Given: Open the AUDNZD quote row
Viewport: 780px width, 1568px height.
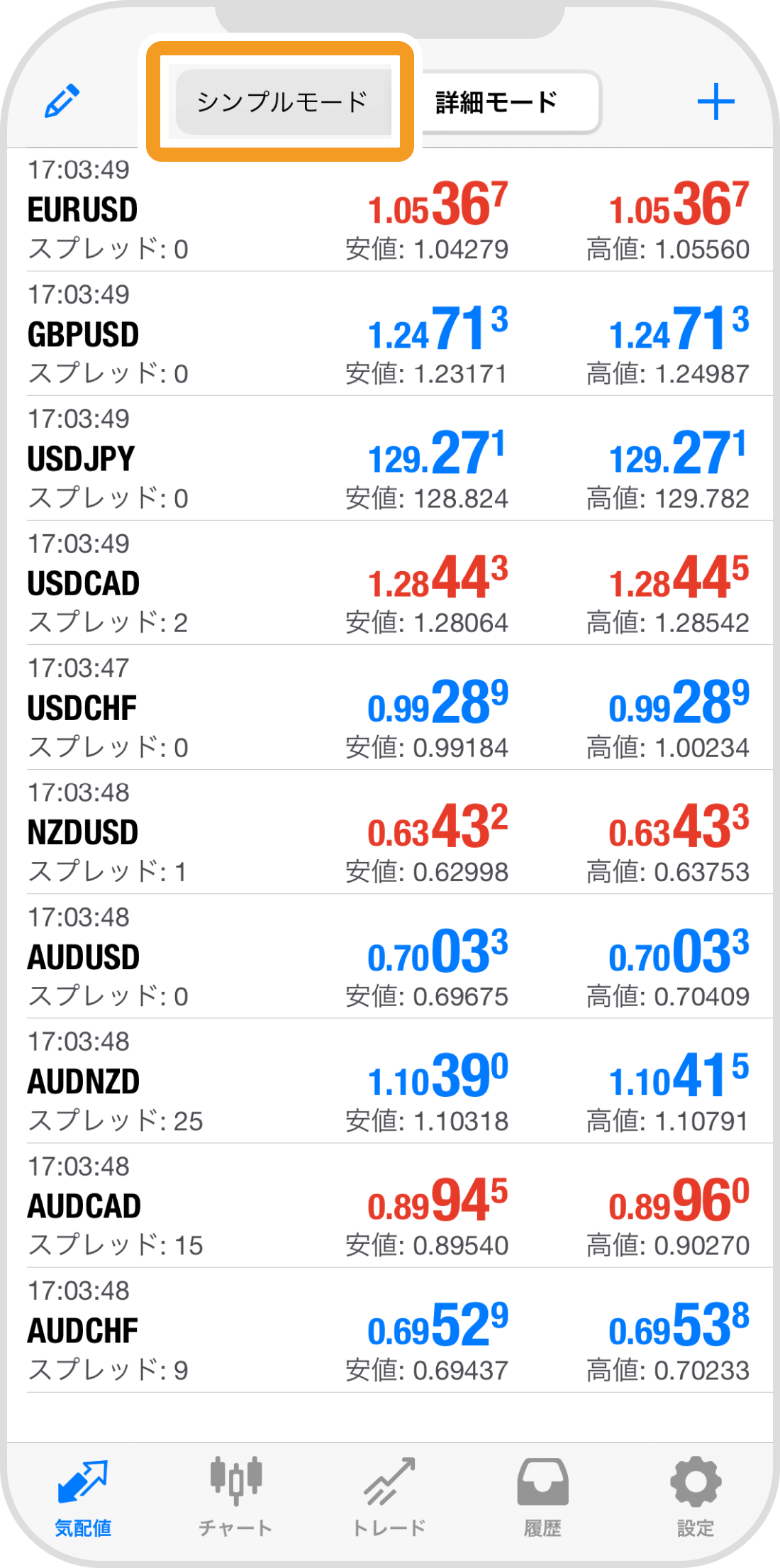Looking at the screenshot, I should [x=389, y=1081].
